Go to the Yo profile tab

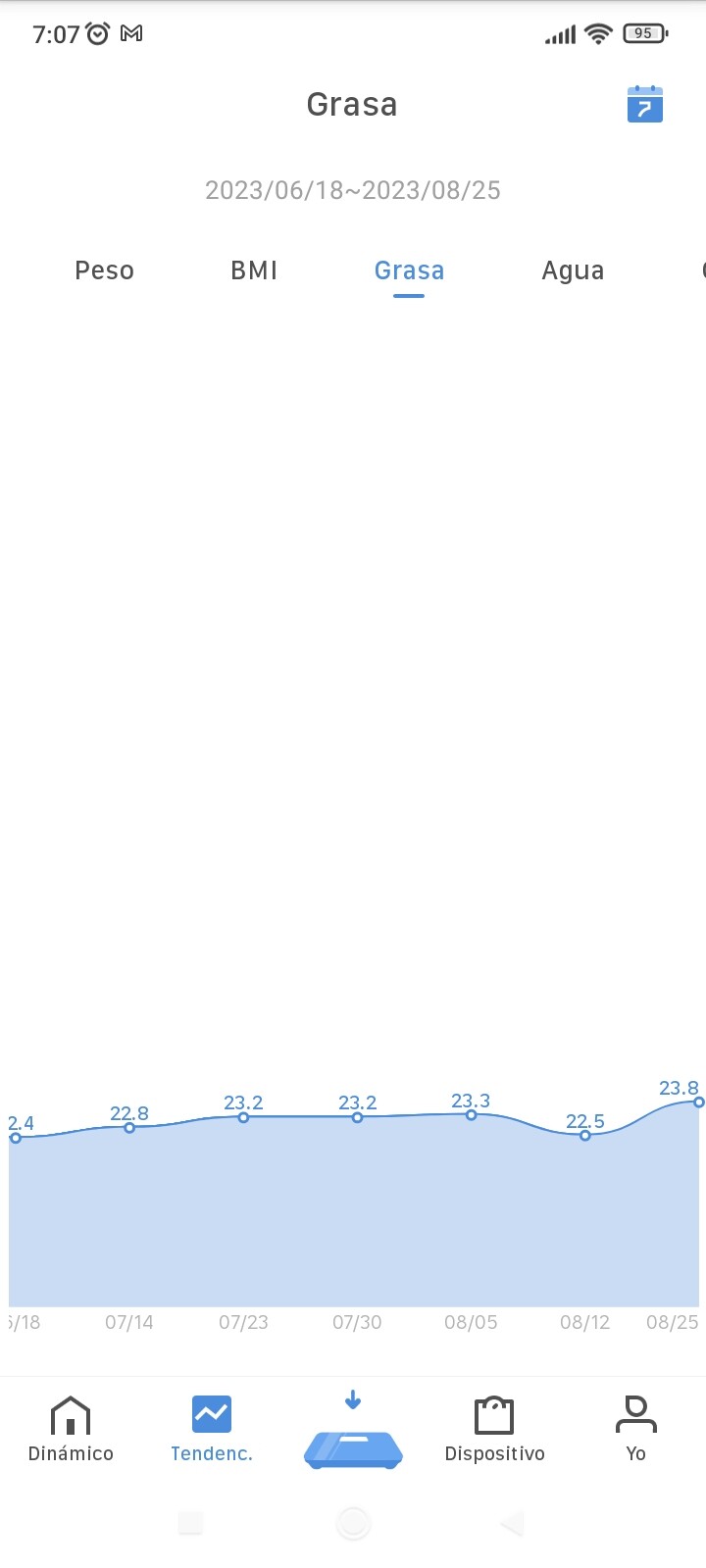coord(635,1430)
